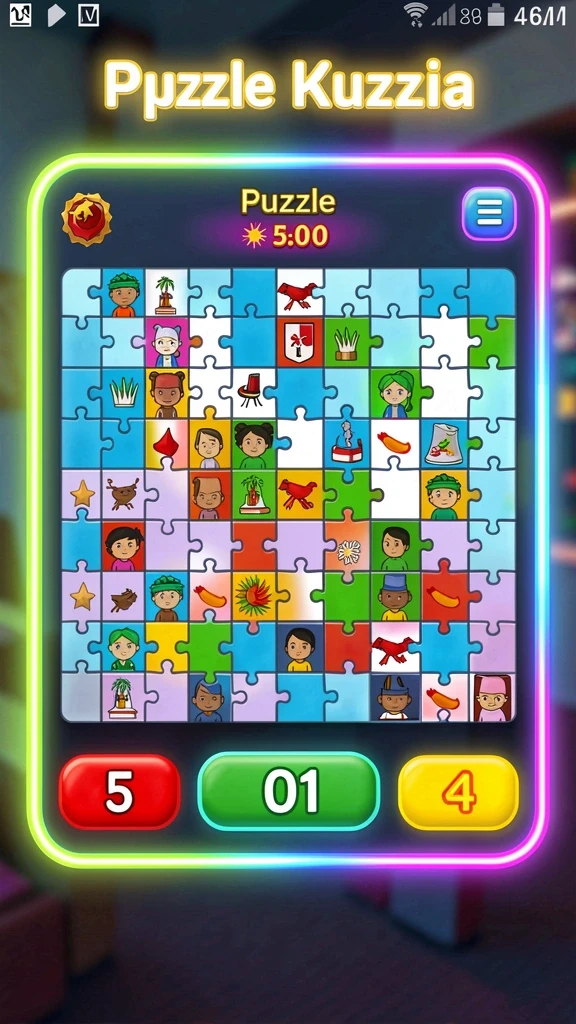Viewport: 576px width, 1024px height.
Task: Tap the red button labeled 5
Action: [x=120, y=791]
